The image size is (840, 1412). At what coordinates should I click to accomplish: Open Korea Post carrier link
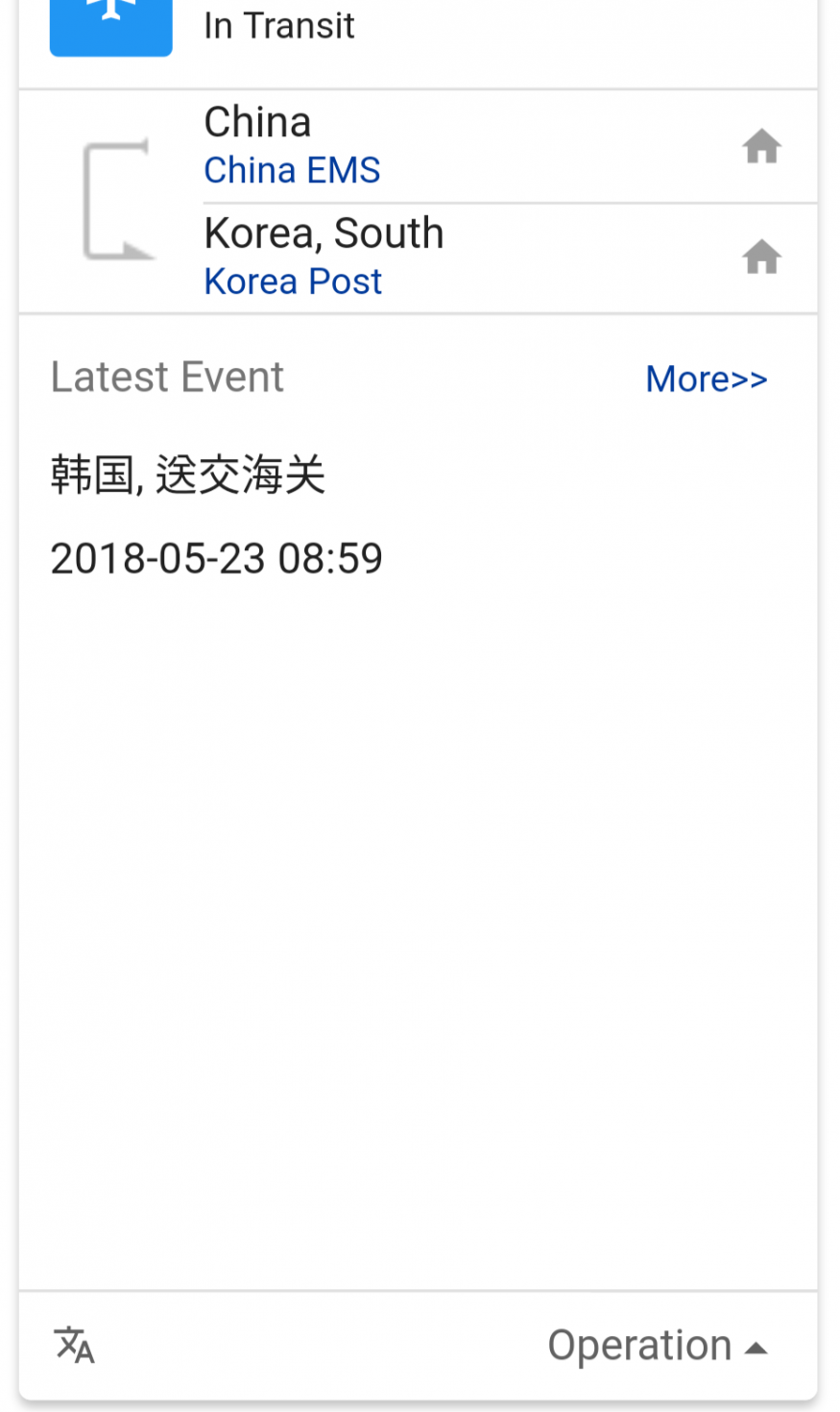[293, 281]
